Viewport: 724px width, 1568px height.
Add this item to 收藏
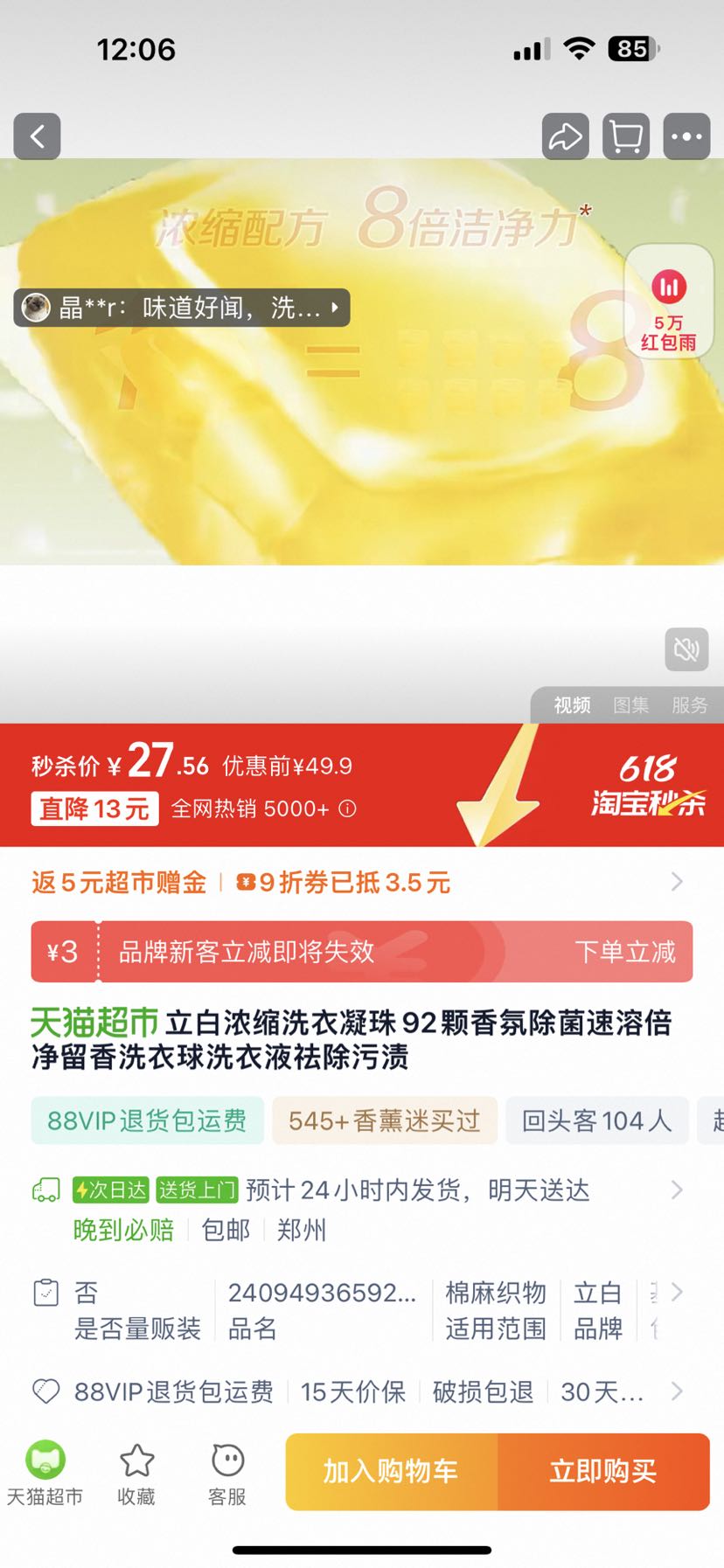pos(136,1473)
